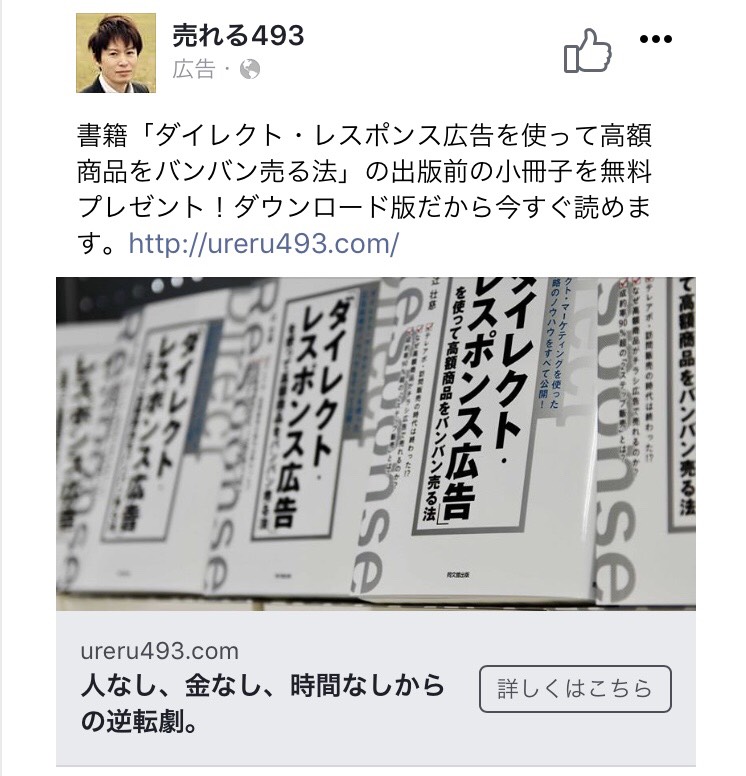Open the 売れる493 page name

238,37
